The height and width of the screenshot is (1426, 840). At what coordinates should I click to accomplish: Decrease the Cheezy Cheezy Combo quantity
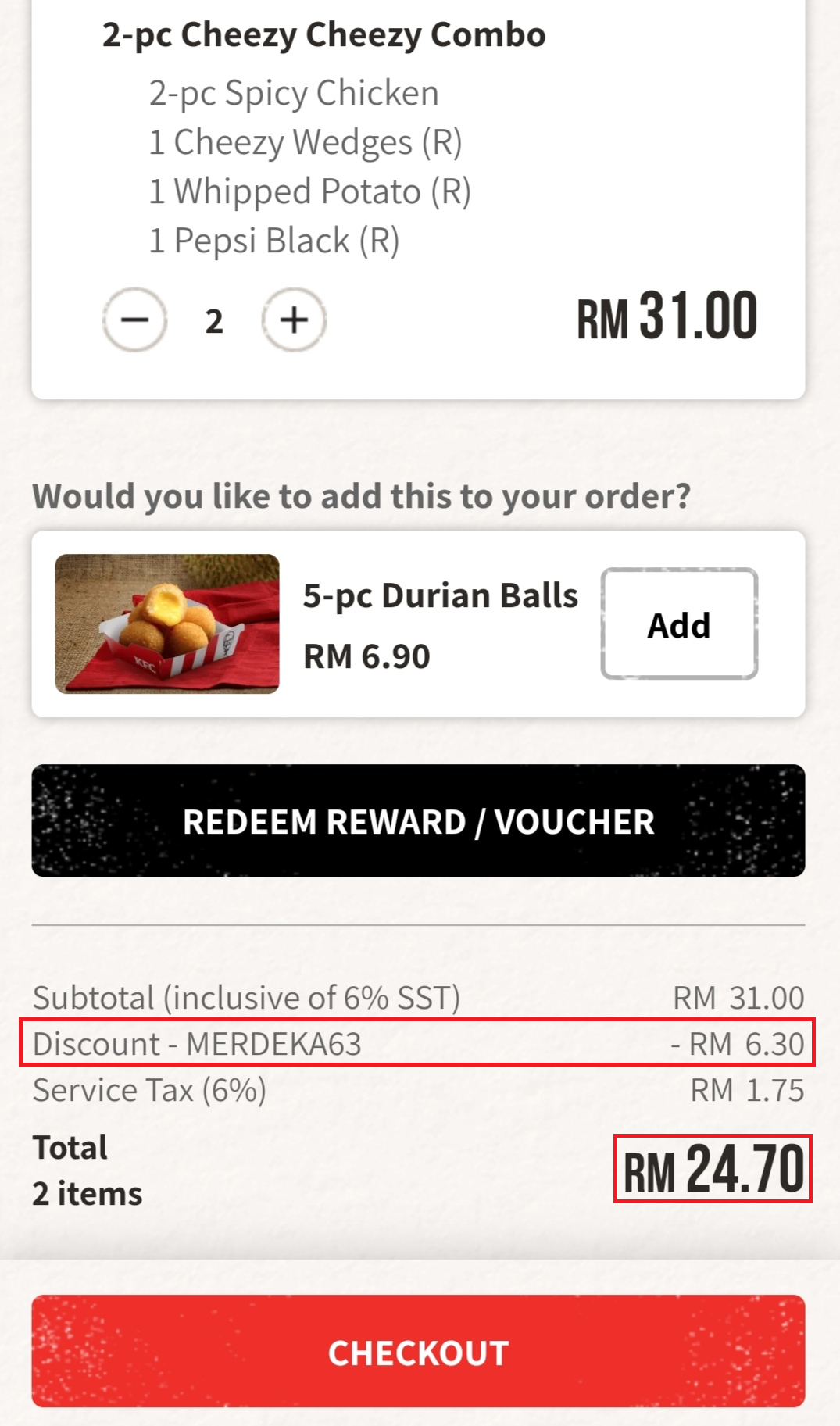[x=134, y=320]
